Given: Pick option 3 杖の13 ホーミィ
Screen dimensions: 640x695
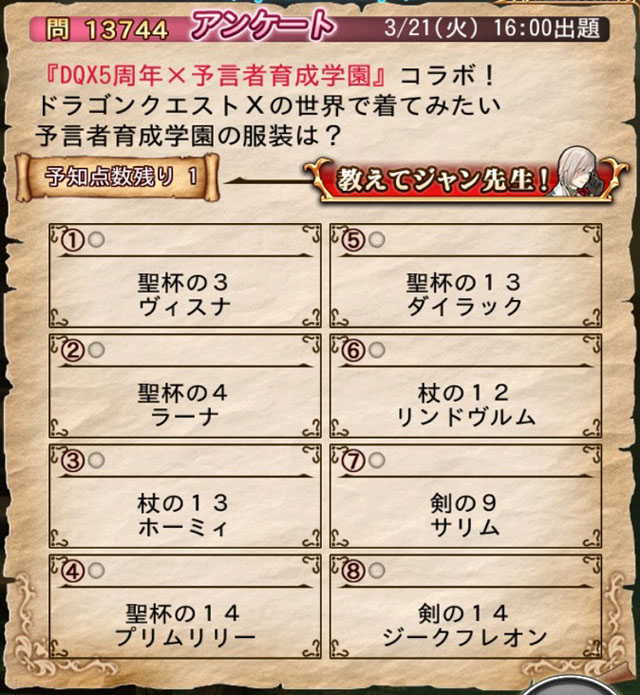Looking at the screenshot, I should pyautogui.click(x=183, y=500).
